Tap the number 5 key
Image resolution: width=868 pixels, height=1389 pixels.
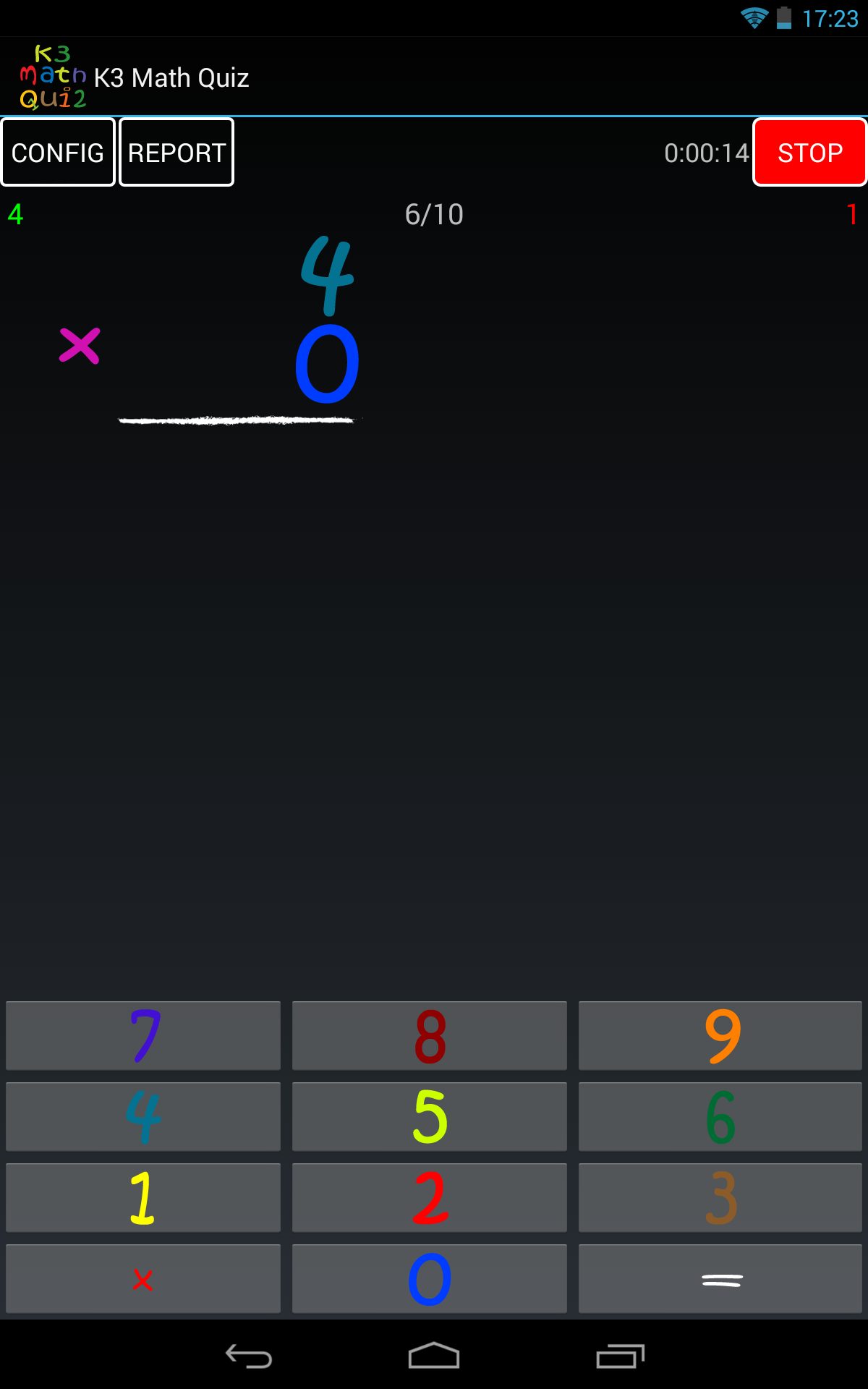[x=429, y=1117]
